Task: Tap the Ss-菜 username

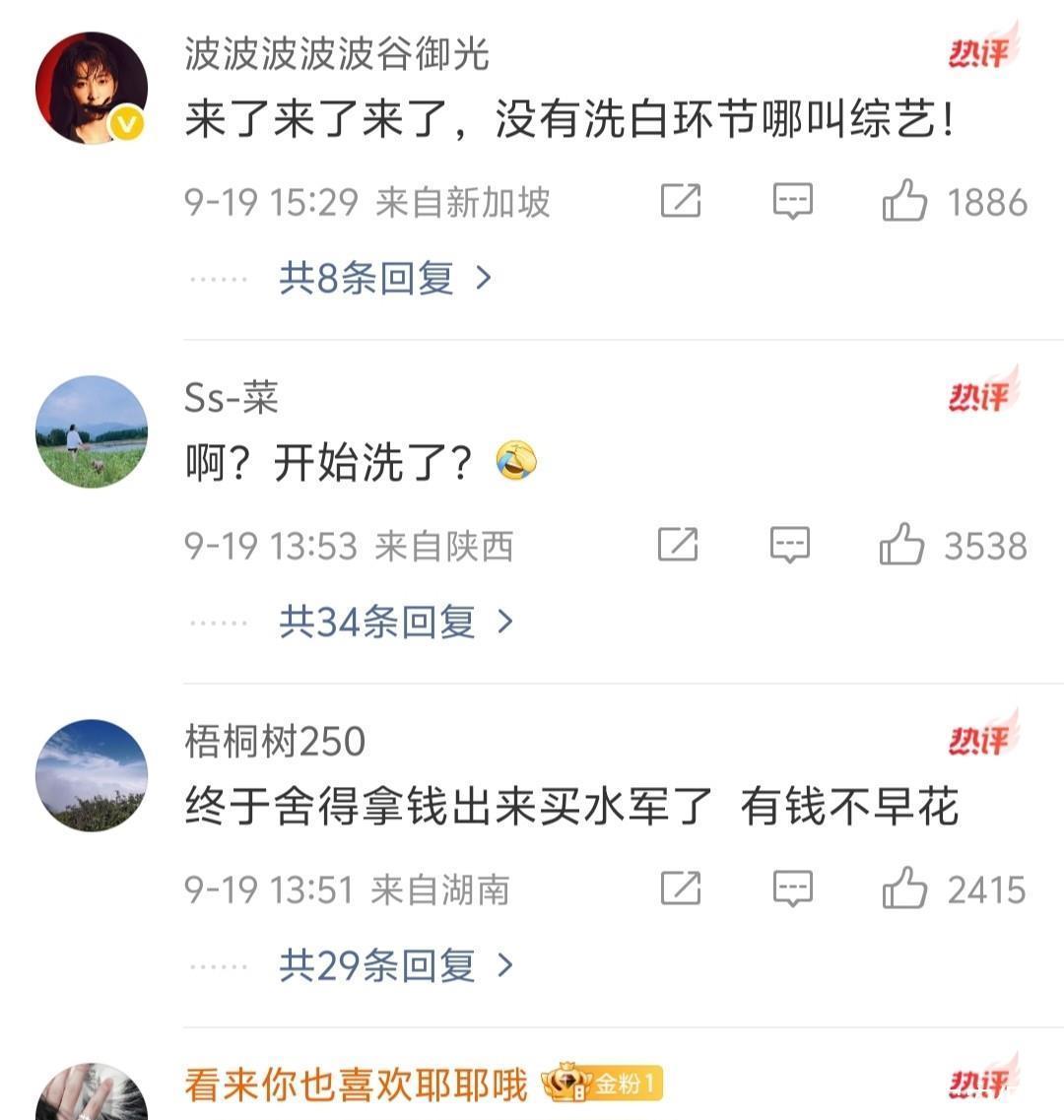Action: 232,398
